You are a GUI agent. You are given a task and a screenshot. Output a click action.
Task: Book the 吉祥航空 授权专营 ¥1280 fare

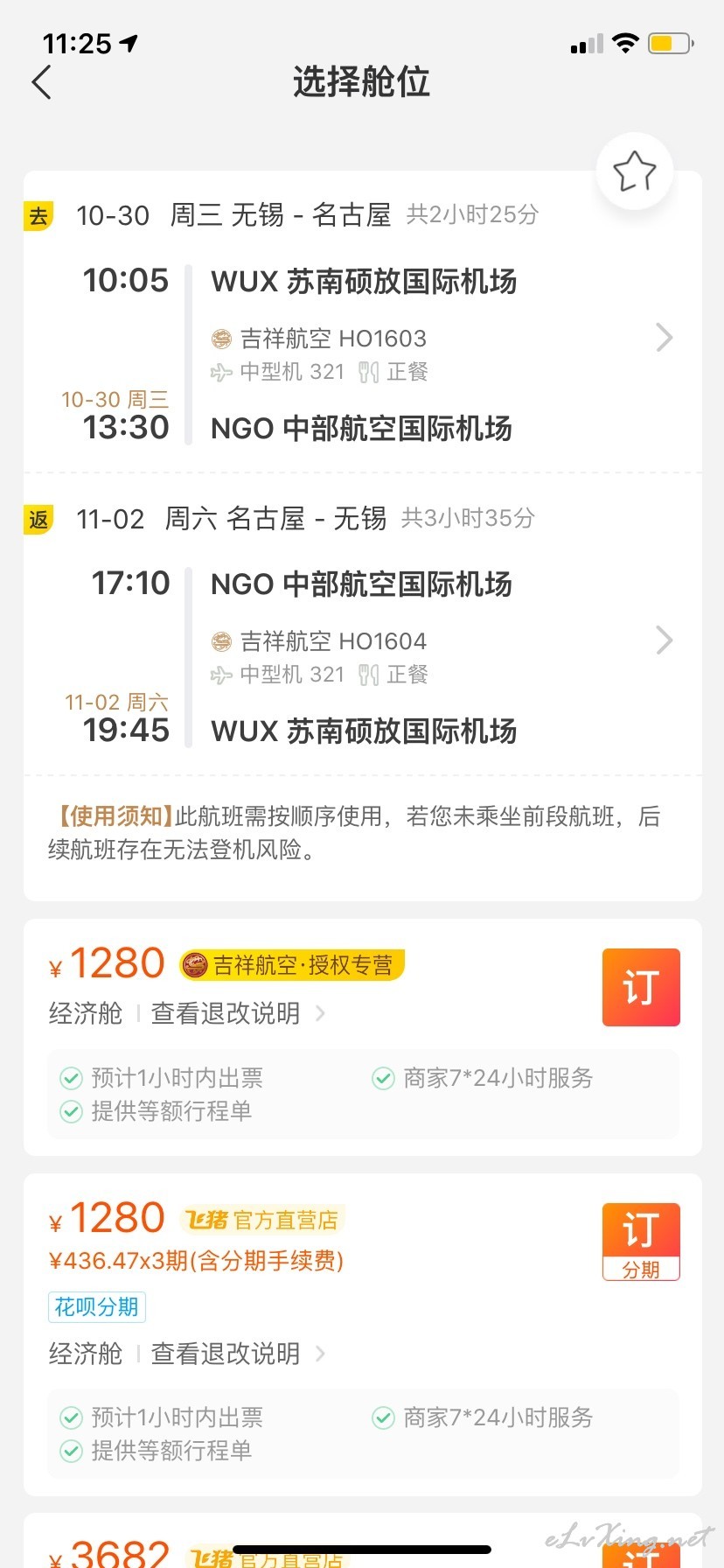tap(641, 987)
